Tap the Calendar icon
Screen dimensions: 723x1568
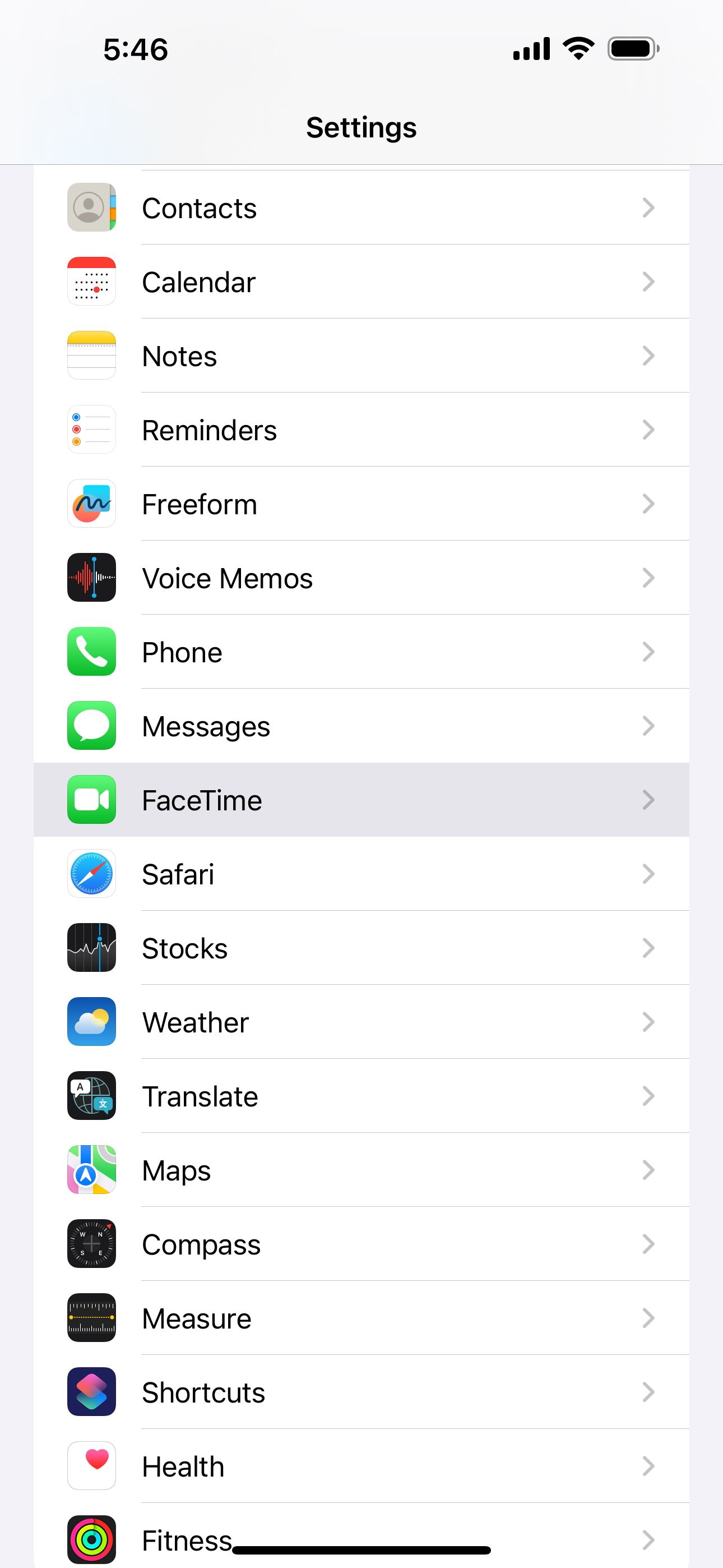(x=91, y=281)
